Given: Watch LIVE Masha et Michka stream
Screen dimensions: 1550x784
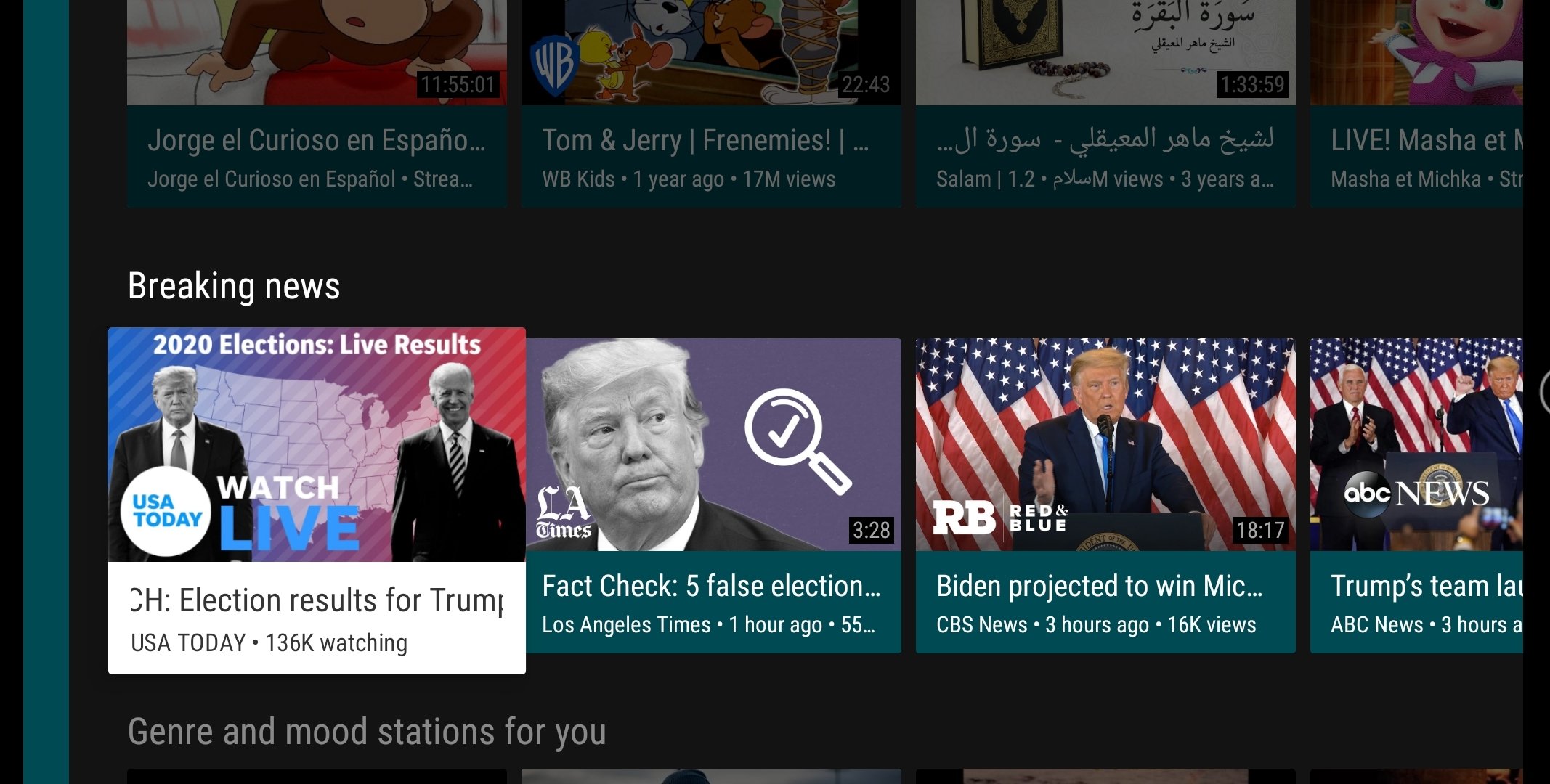Looking at the screenshot, I should tap(1416, 102).
